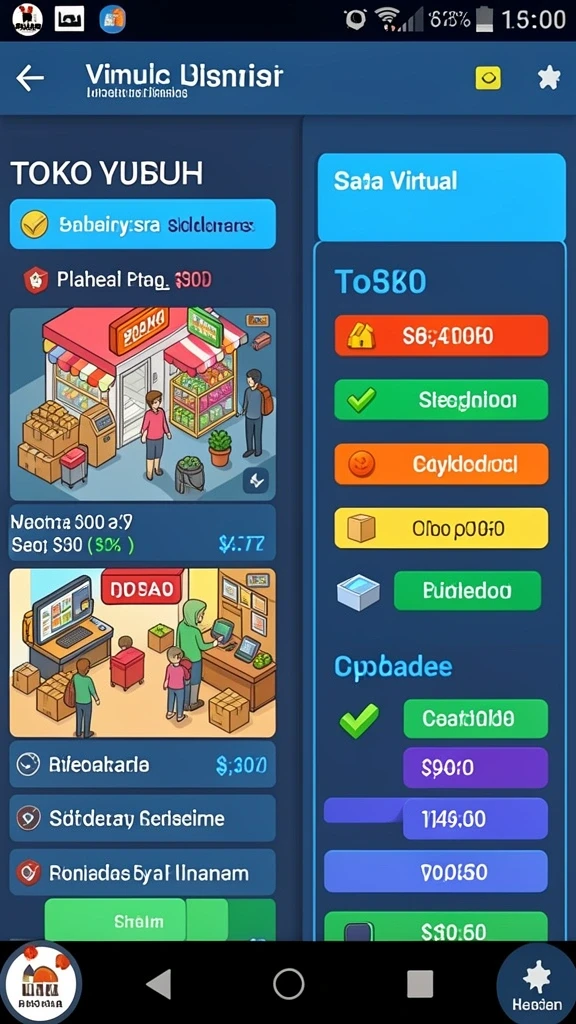Open the Sala Virtual panel header
Screen dimensions: 576x1024
(441, 197)
